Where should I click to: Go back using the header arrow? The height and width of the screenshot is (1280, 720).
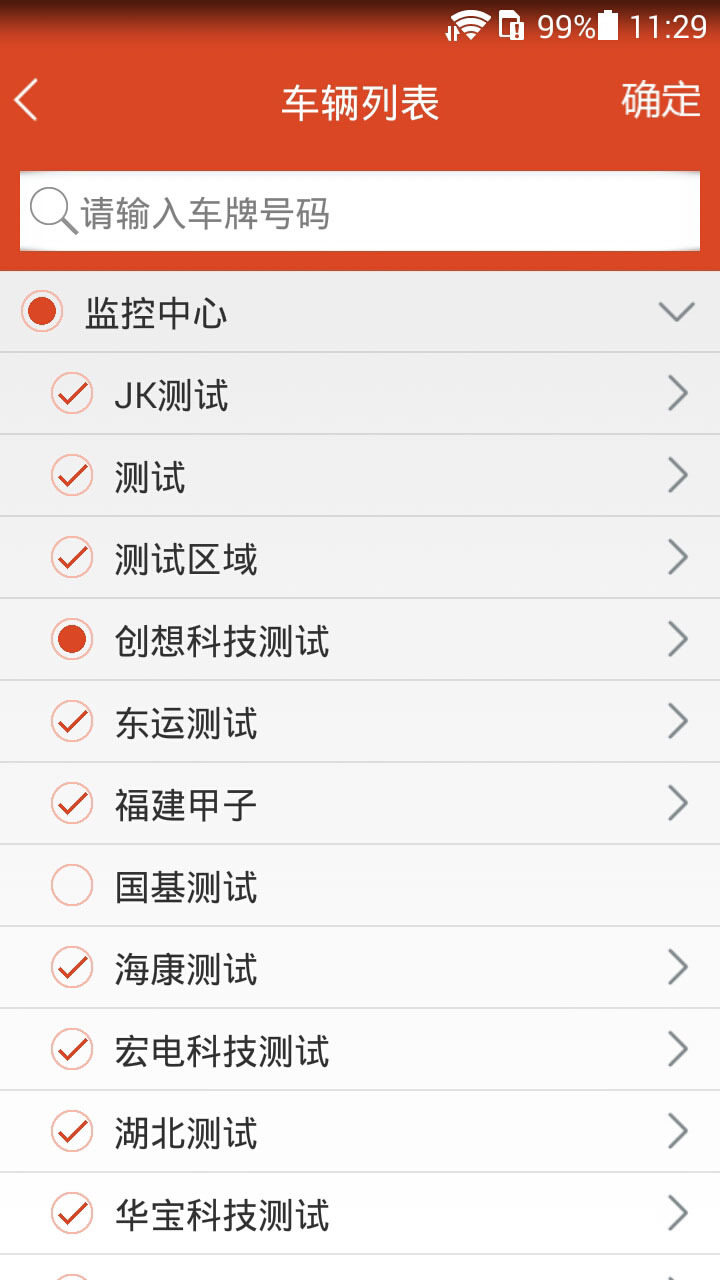click(27, 101)
